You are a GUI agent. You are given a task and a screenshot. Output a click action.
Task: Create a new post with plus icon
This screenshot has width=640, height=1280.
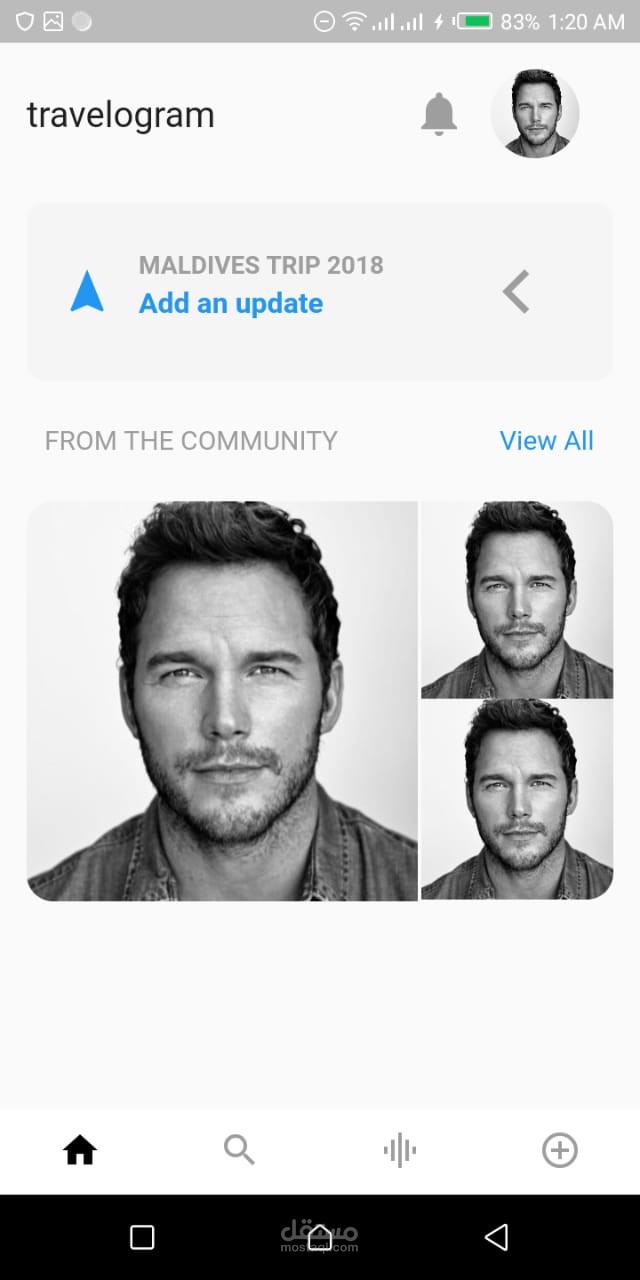(x=560, y=1151)
